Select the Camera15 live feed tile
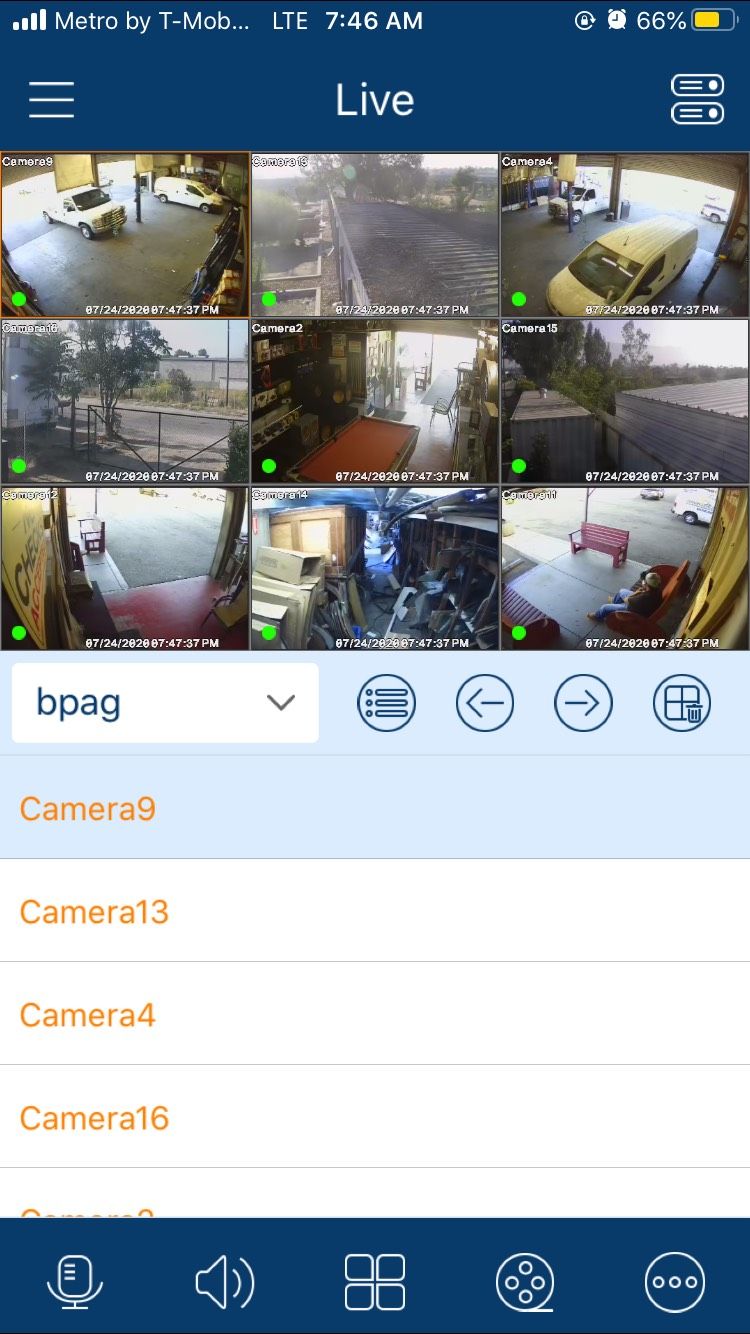 625,402
